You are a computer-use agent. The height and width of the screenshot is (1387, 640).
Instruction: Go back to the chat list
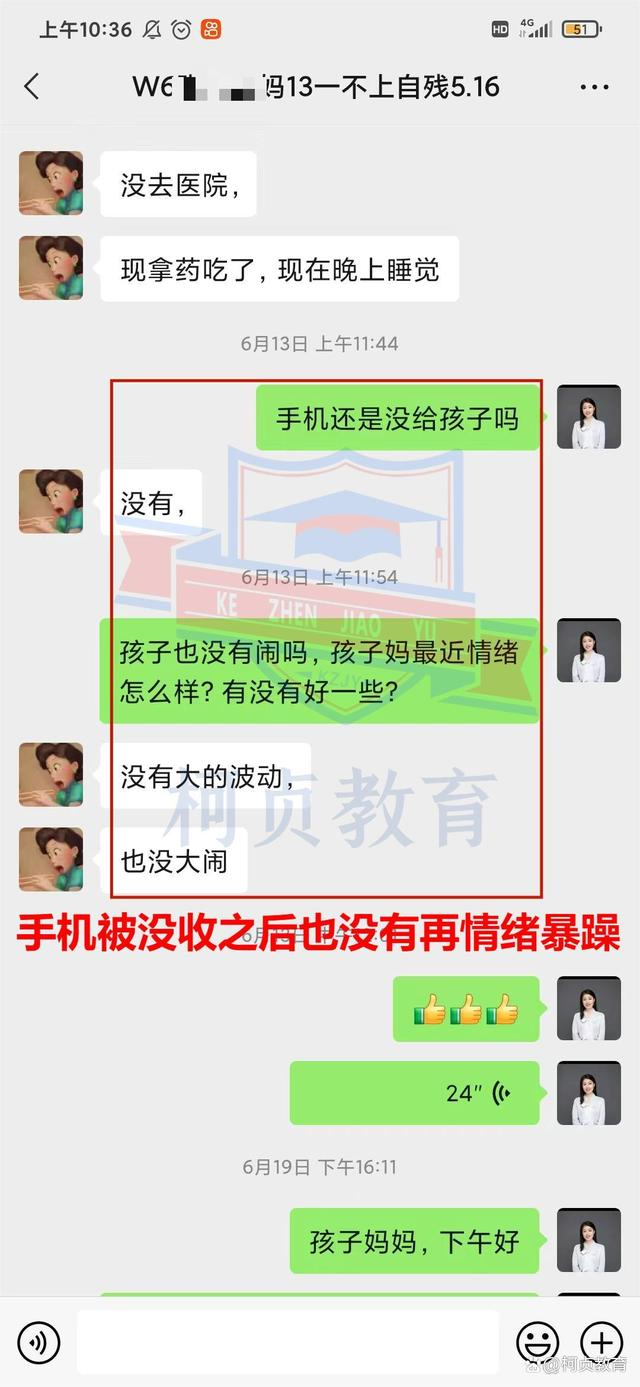(32, 87)
